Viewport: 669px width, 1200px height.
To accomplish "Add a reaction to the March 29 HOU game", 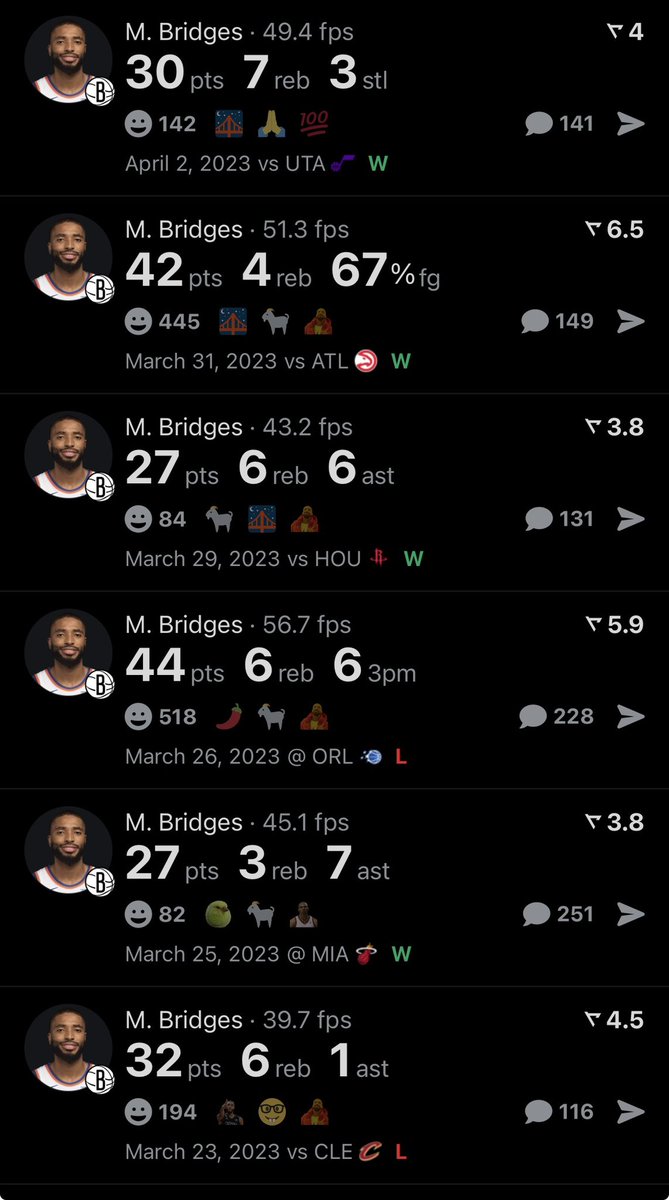I will point(139,519).
